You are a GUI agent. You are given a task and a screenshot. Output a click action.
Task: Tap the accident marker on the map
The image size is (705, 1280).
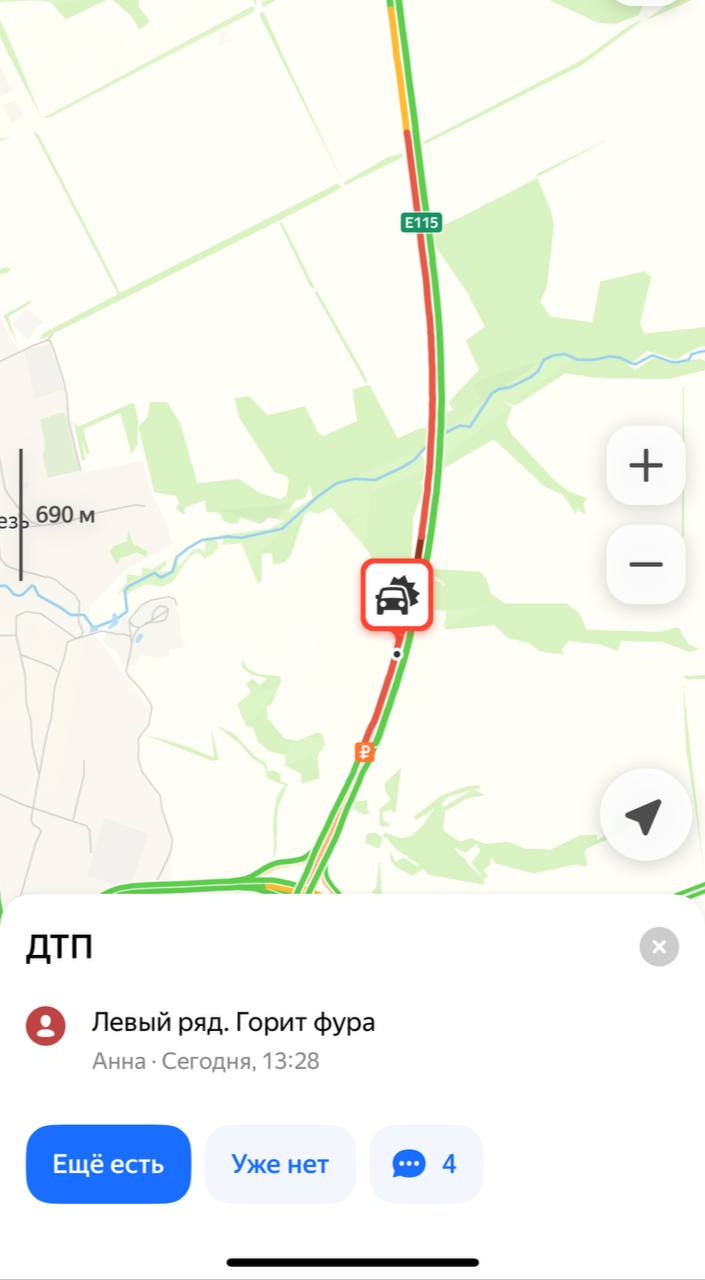point(397,596)
